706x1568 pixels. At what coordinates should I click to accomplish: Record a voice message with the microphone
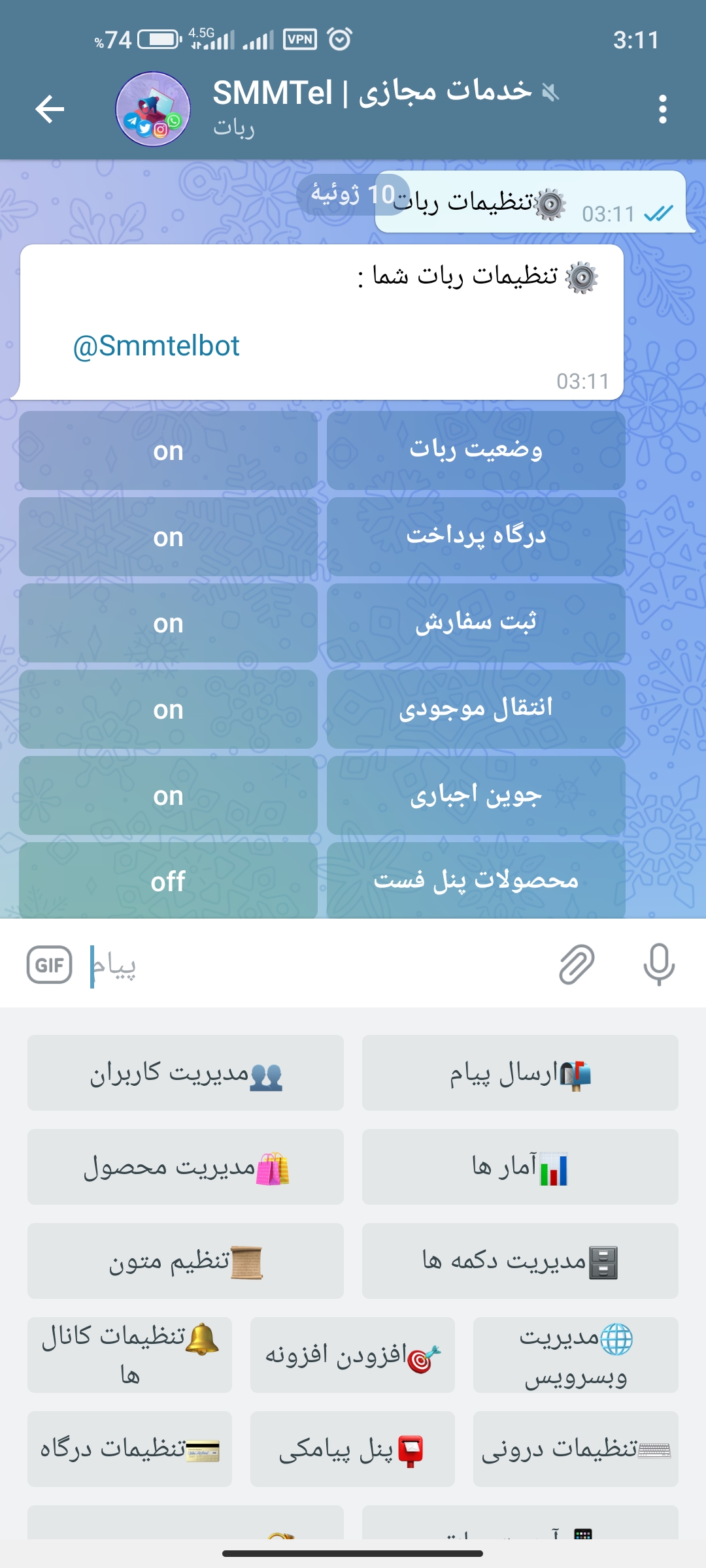point(659,965)
